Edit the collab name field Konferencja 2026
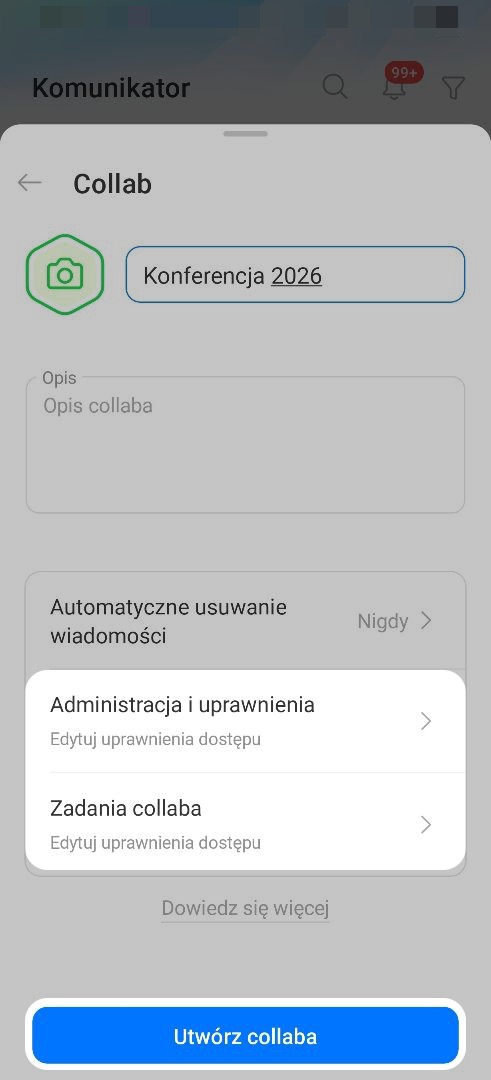Viewport: 491px width, 1080px height. click(295, 275)
